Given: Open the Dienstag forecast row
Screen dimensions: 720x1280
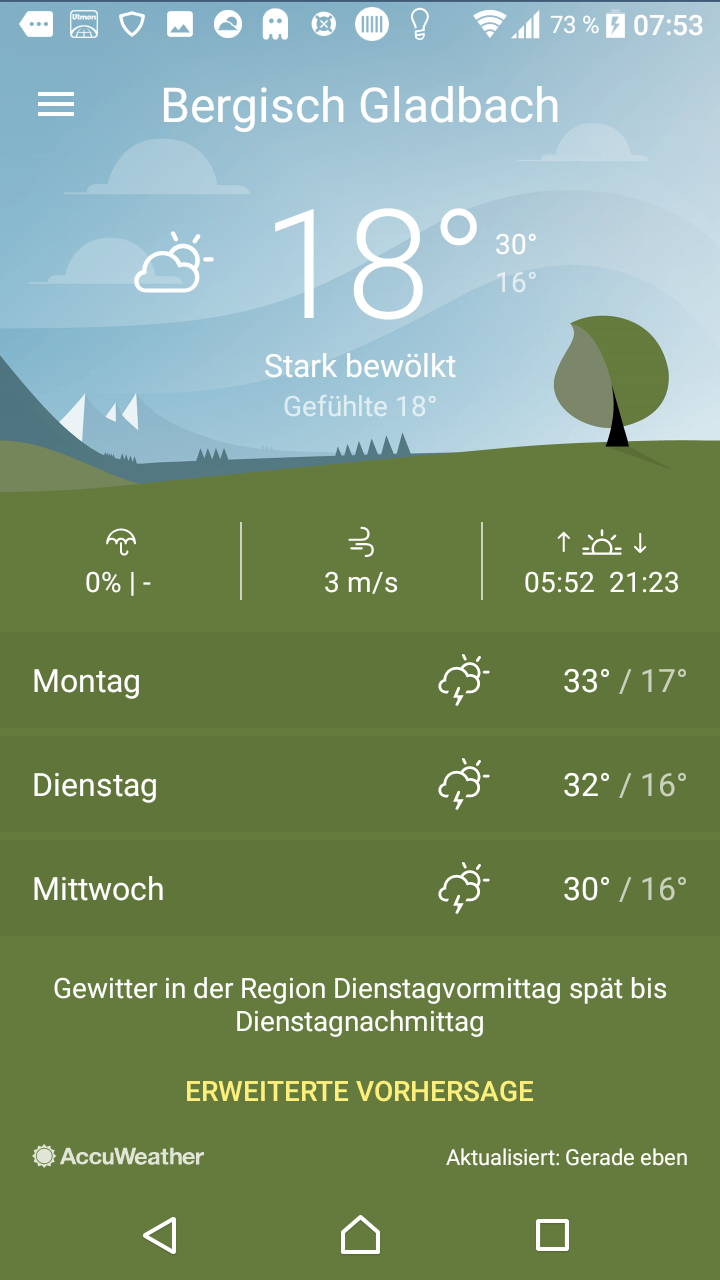Looking at the screenshot, I should (360, 785).
